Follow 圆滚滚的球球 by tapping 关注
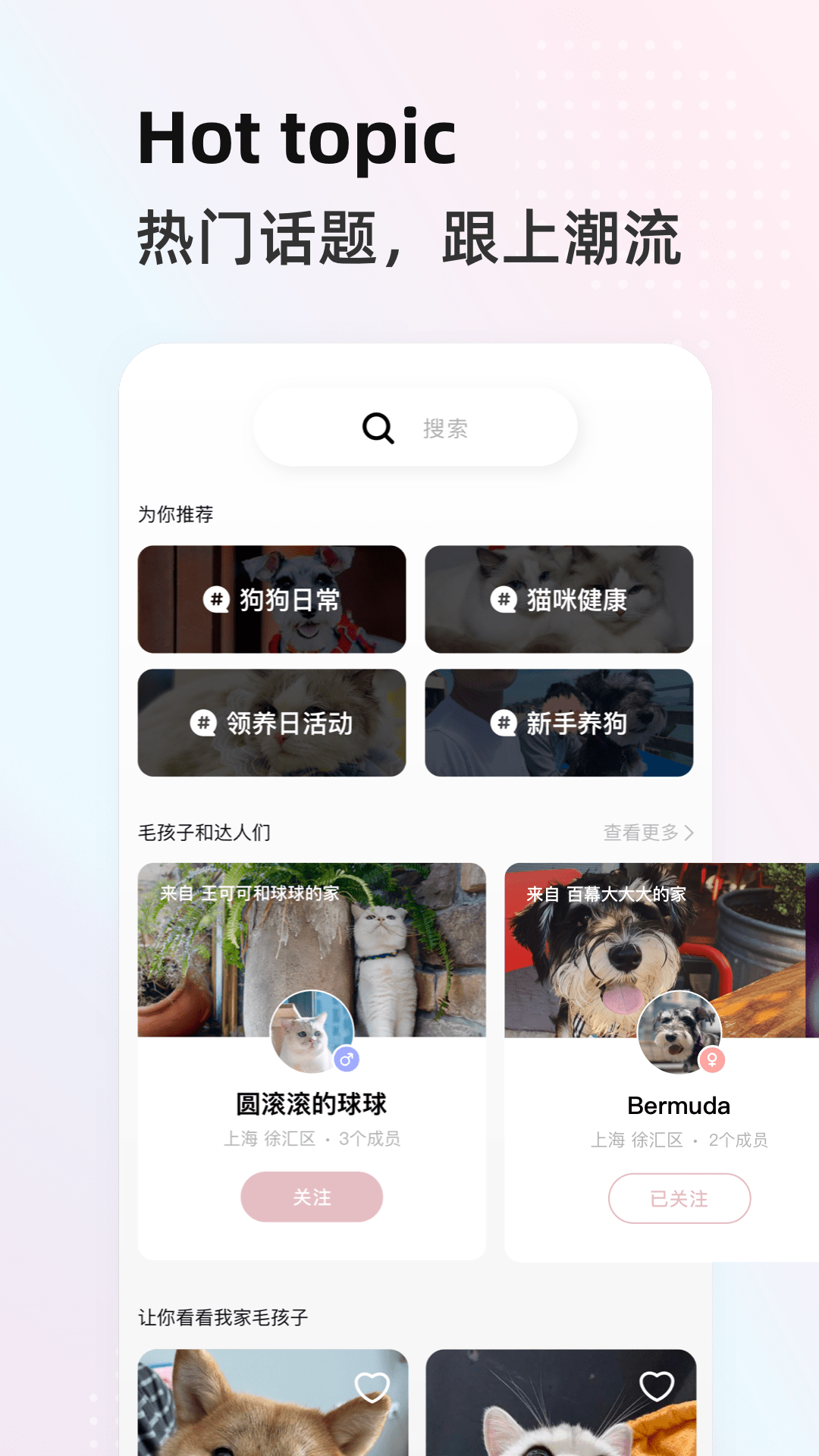Viewport: 819px width, 1456px height. pyautogui.click(x=312, y=1196)
